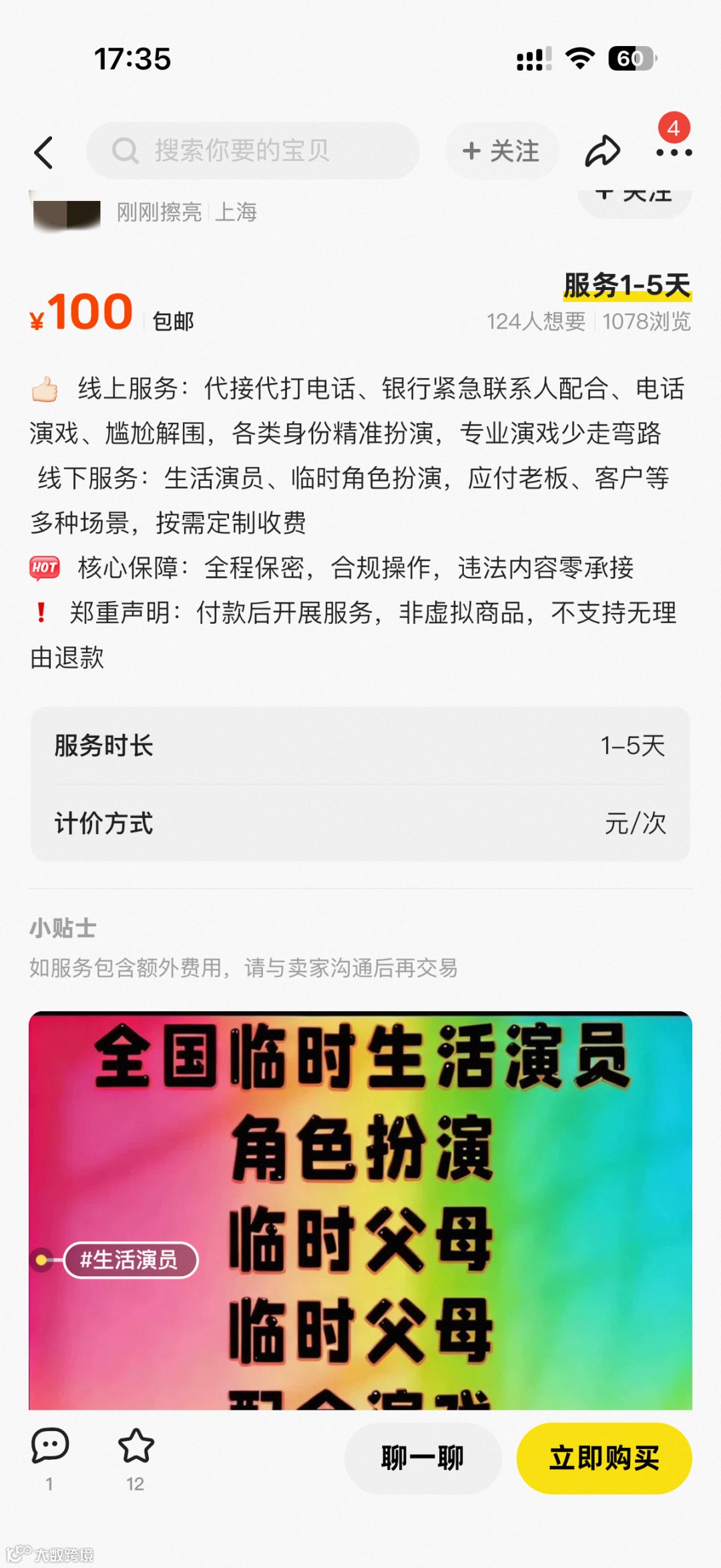Click the 服务时长 1-5天 row
The width and height of the screenshot is (721, 1568).
[x=360, y=748]
